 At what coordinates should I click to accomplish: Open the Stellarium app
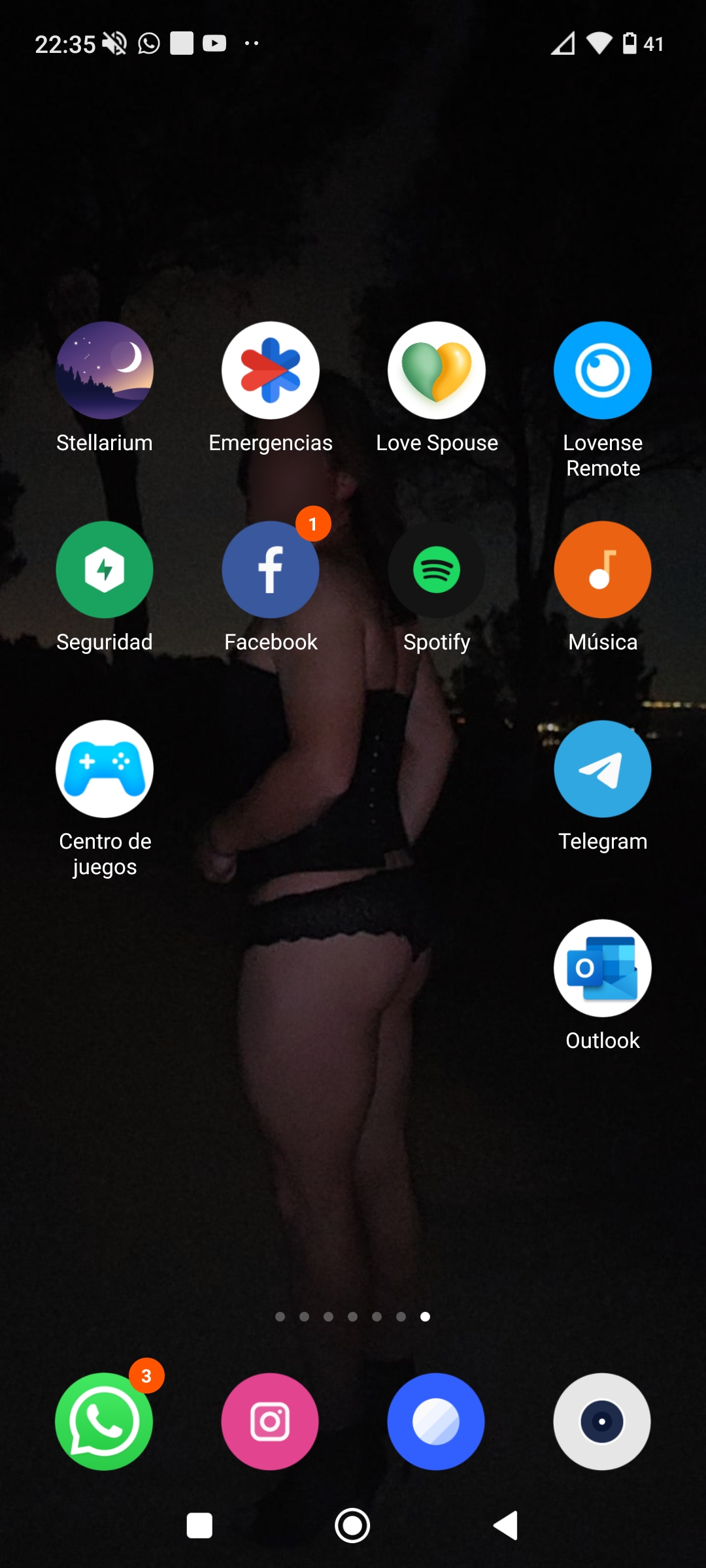point(105,370)
